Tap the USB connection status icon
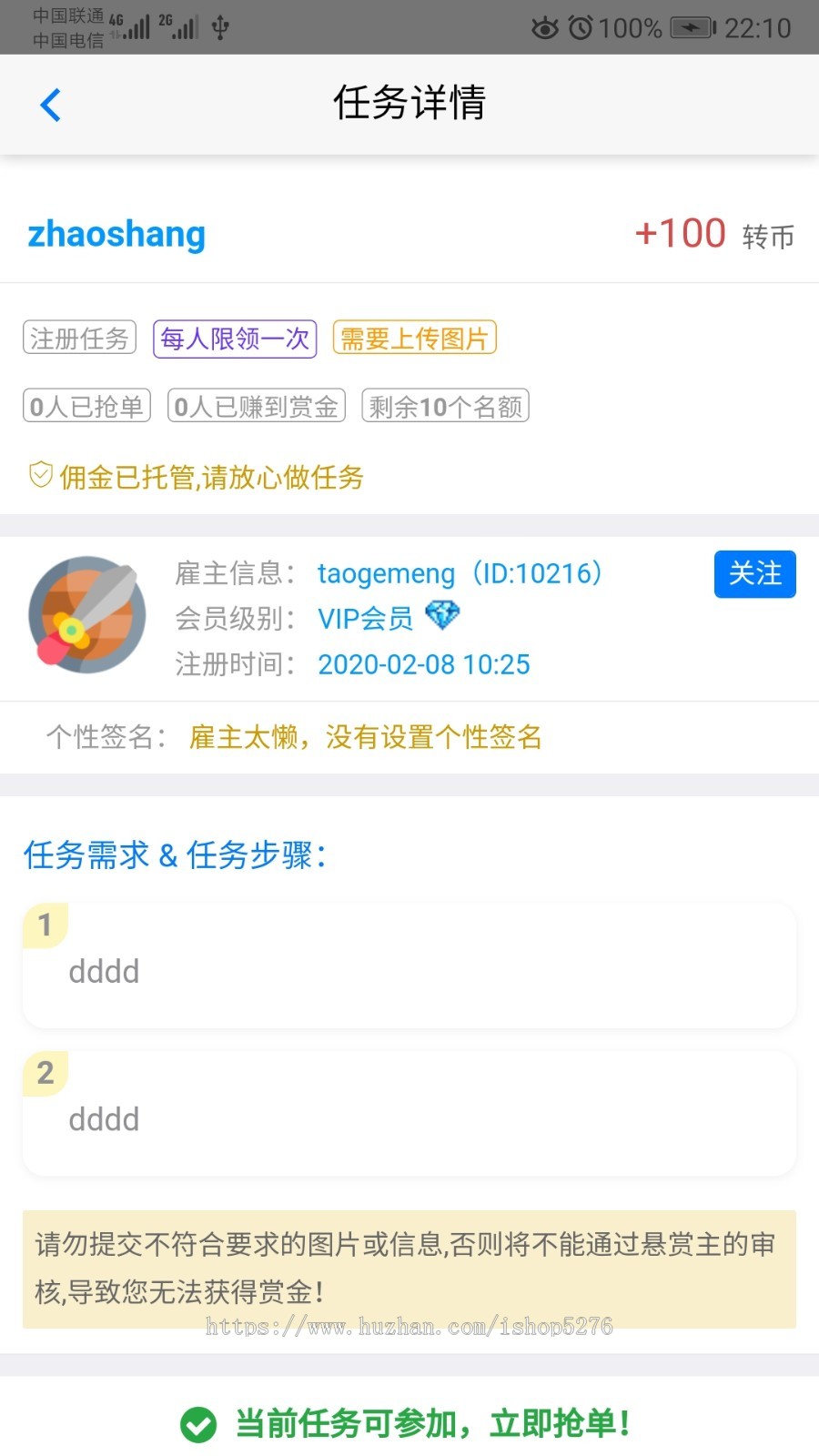Image resolution: width=819 pixels, height=1456 pixels. (218, 25)
